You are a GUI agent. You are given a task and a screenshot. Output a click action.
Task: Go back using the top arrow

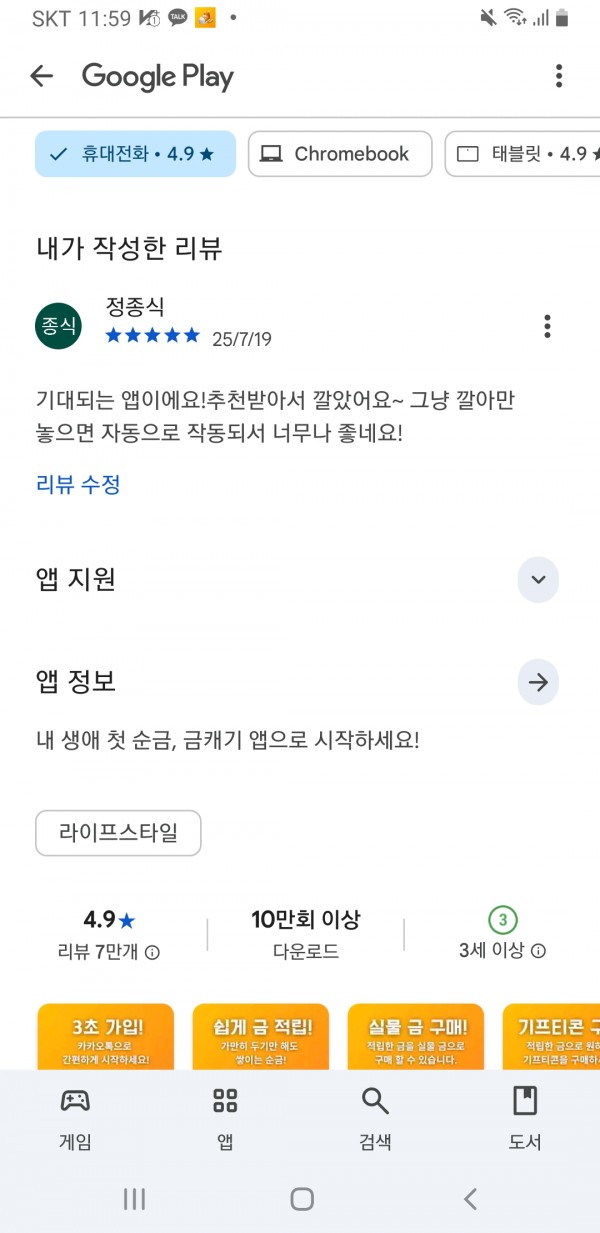pos(41,76)
